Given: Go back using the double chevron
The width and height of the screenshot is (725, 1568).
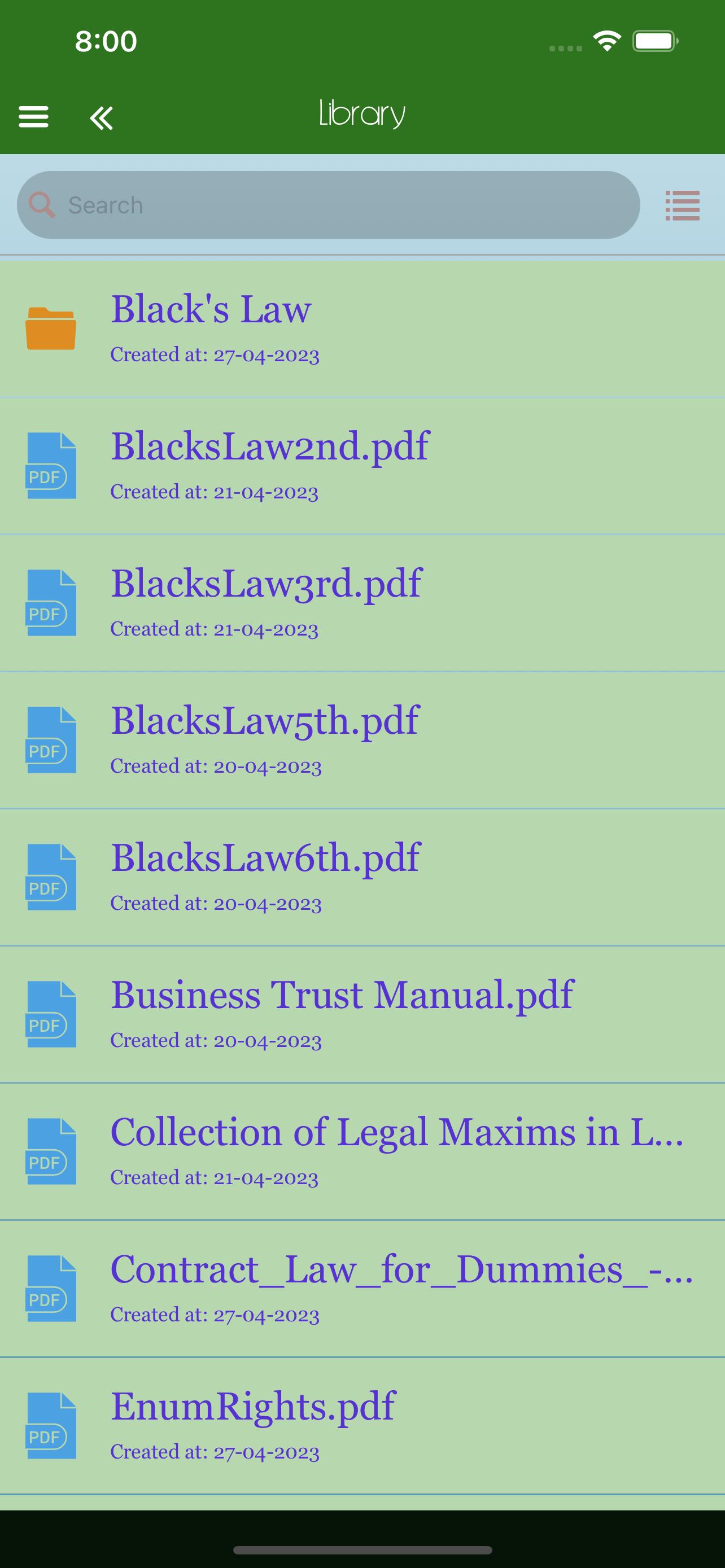Looking at the screenshot, I should pyautogui.click(x=101, y=117).
